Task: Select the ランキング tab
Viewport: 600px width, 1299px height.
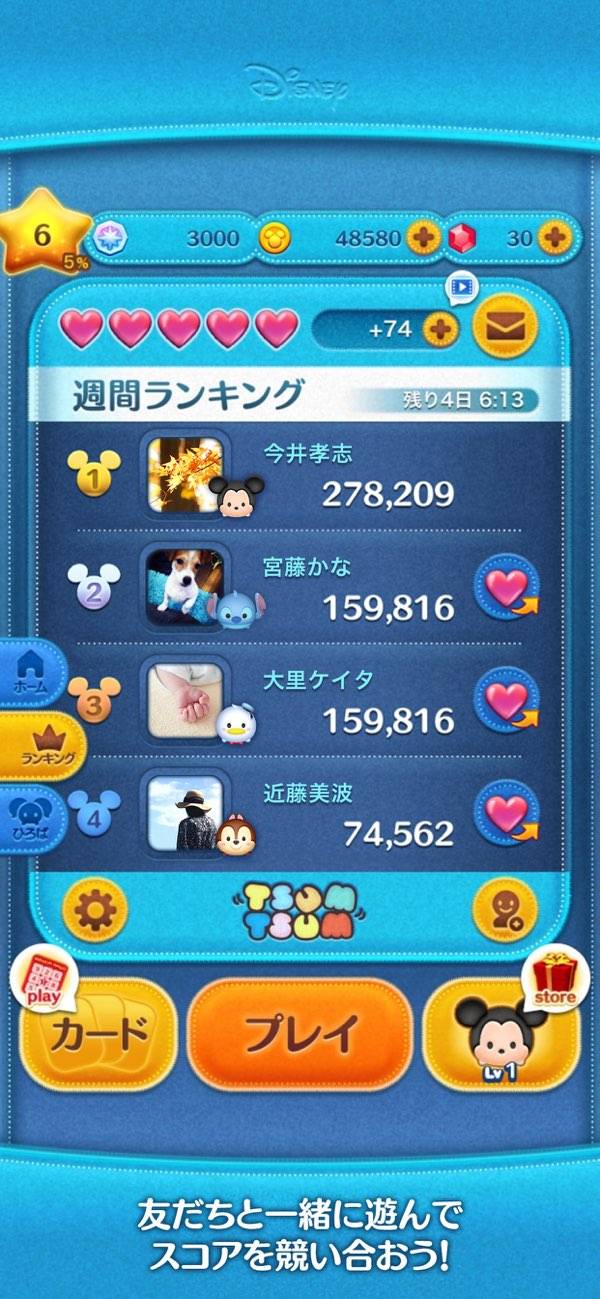Action: [x=44, y=747]
